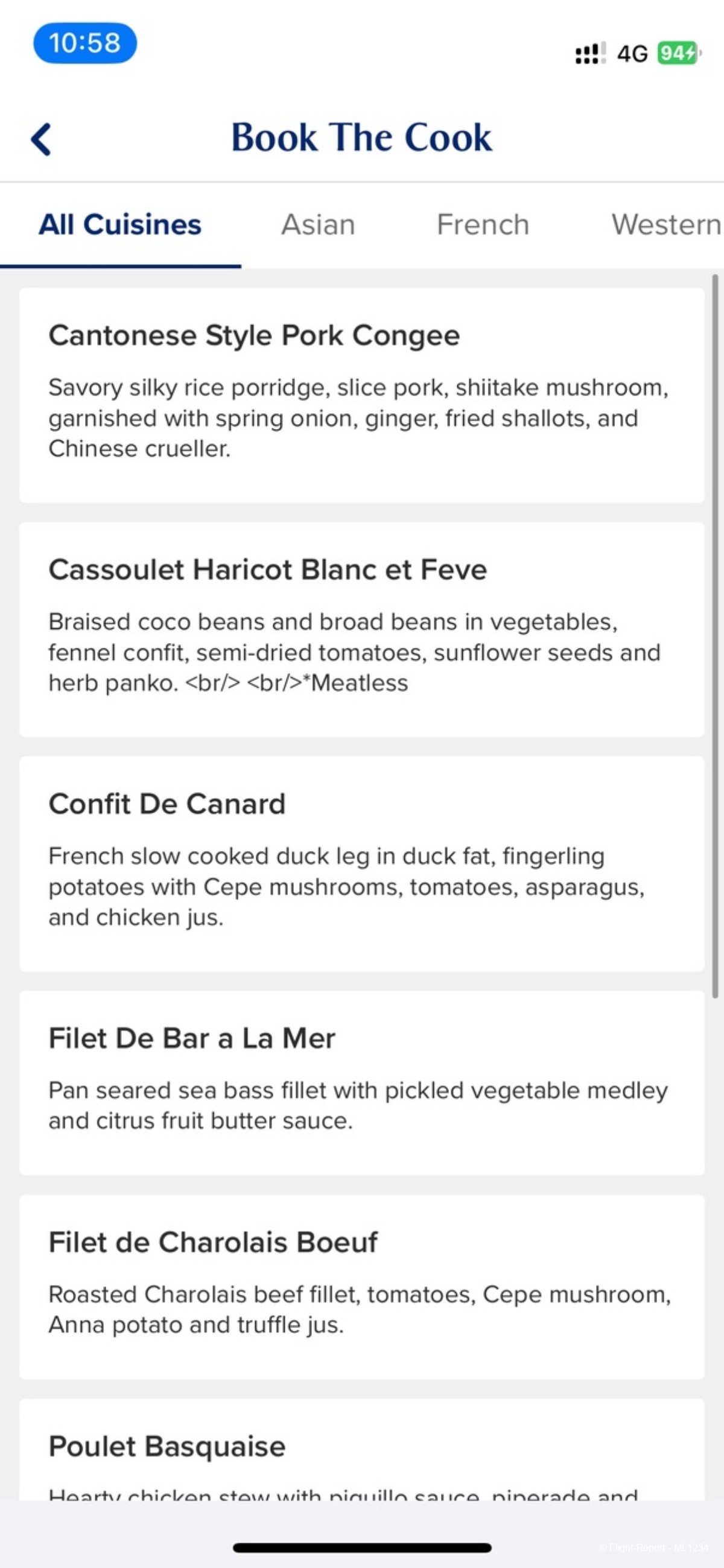Screen dimensions: 724x1568
Task: Choose Filet de Charolais Boeuf
Action: coord(361,1287)
